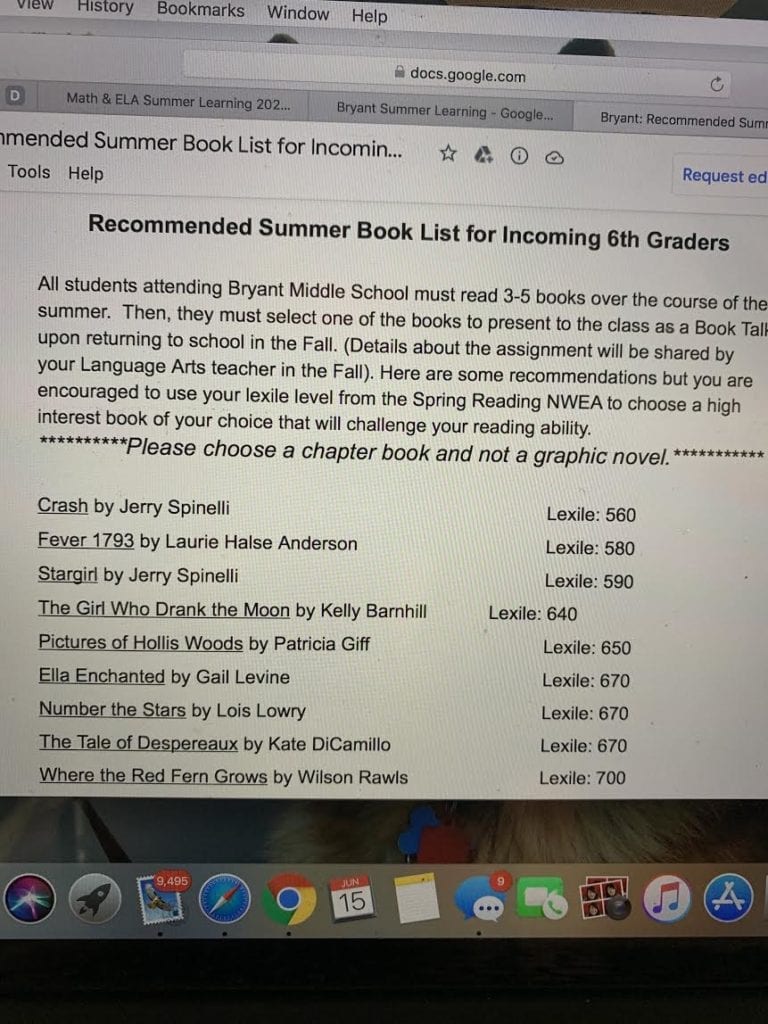The height and width of the screenshot is (1024, 768).
Task: Switch to Math & ELA Summer Learning tab
Action: coord(178,100)
